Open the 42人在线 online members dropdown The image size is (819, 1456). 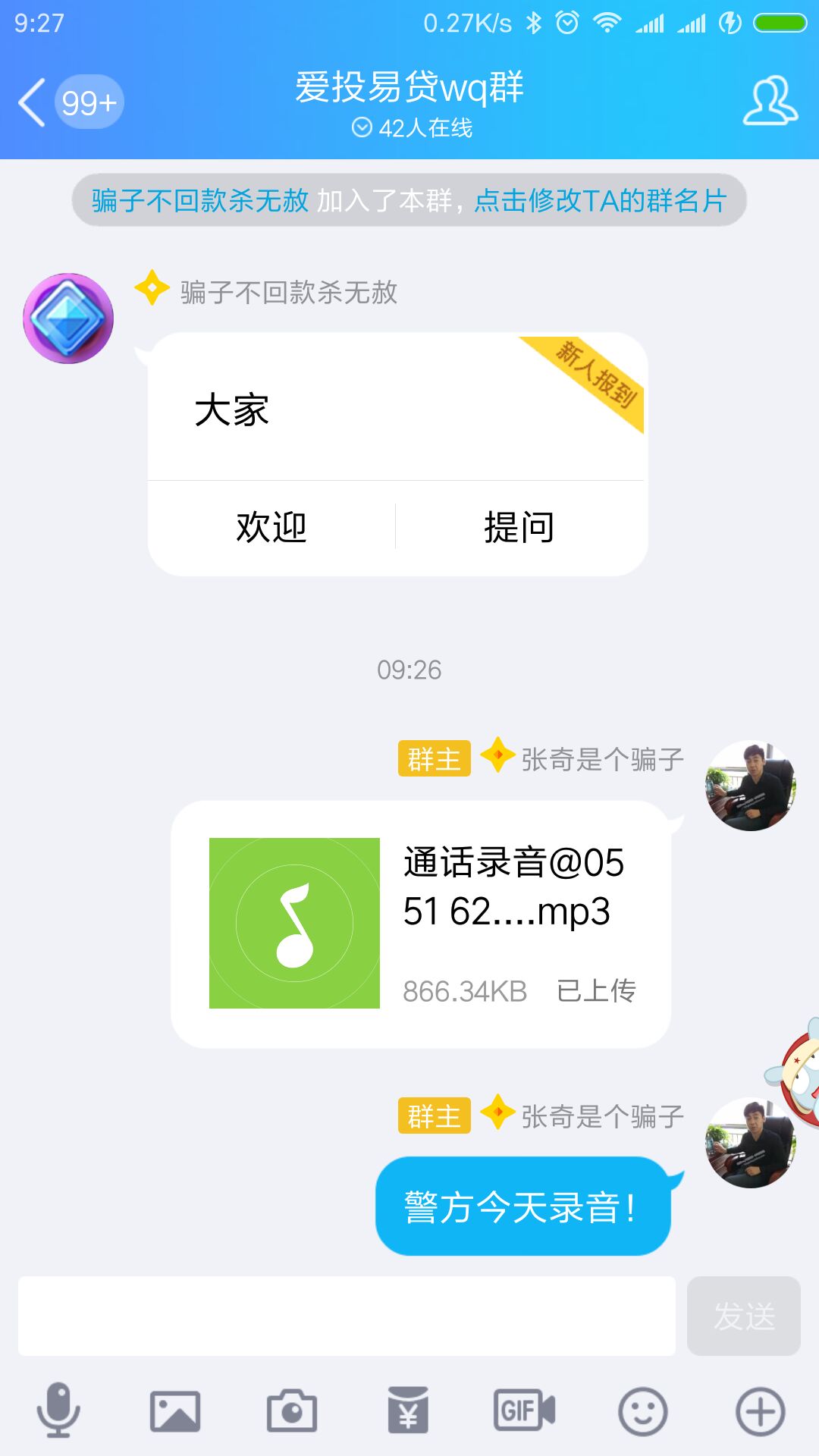412,127
